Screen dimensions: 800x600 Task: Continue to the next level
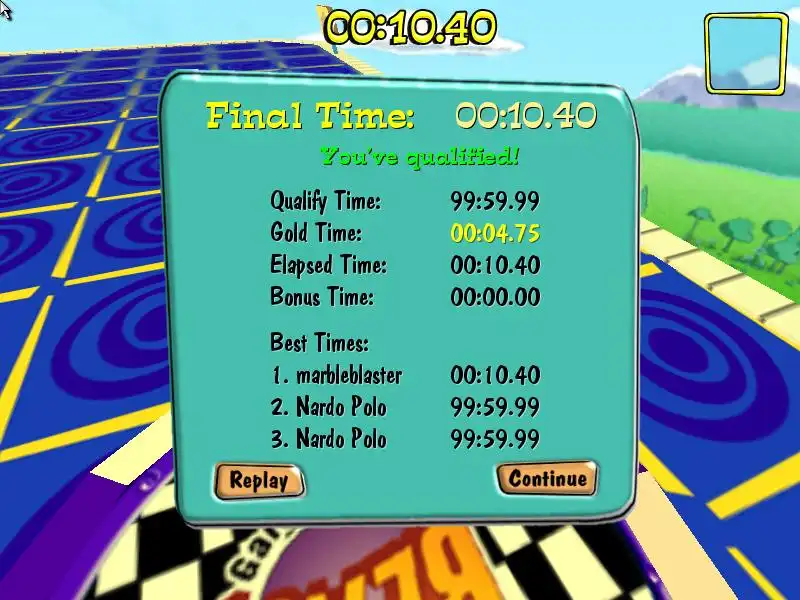[547, 478]
